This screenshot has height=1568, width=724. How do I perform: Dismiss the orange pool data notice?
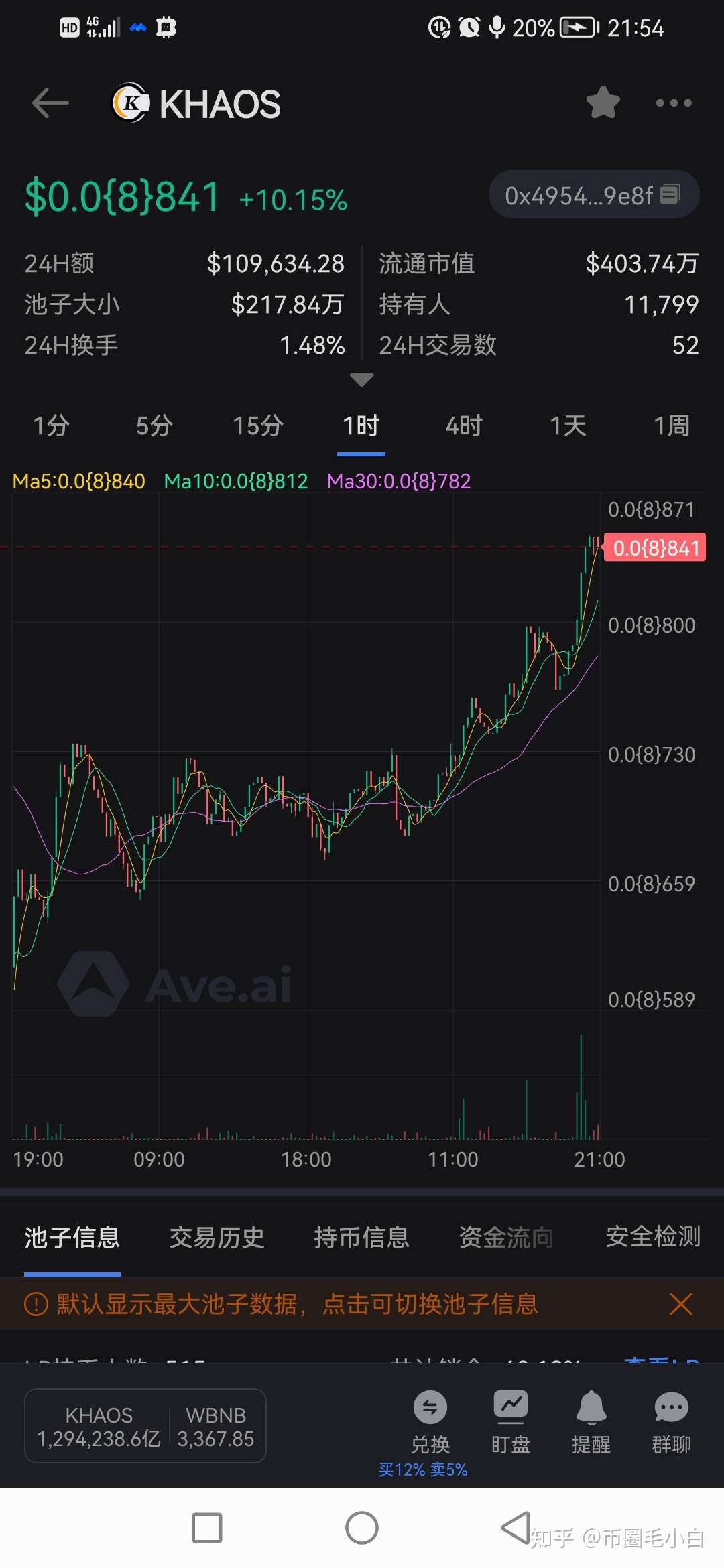pos(680,1304)
